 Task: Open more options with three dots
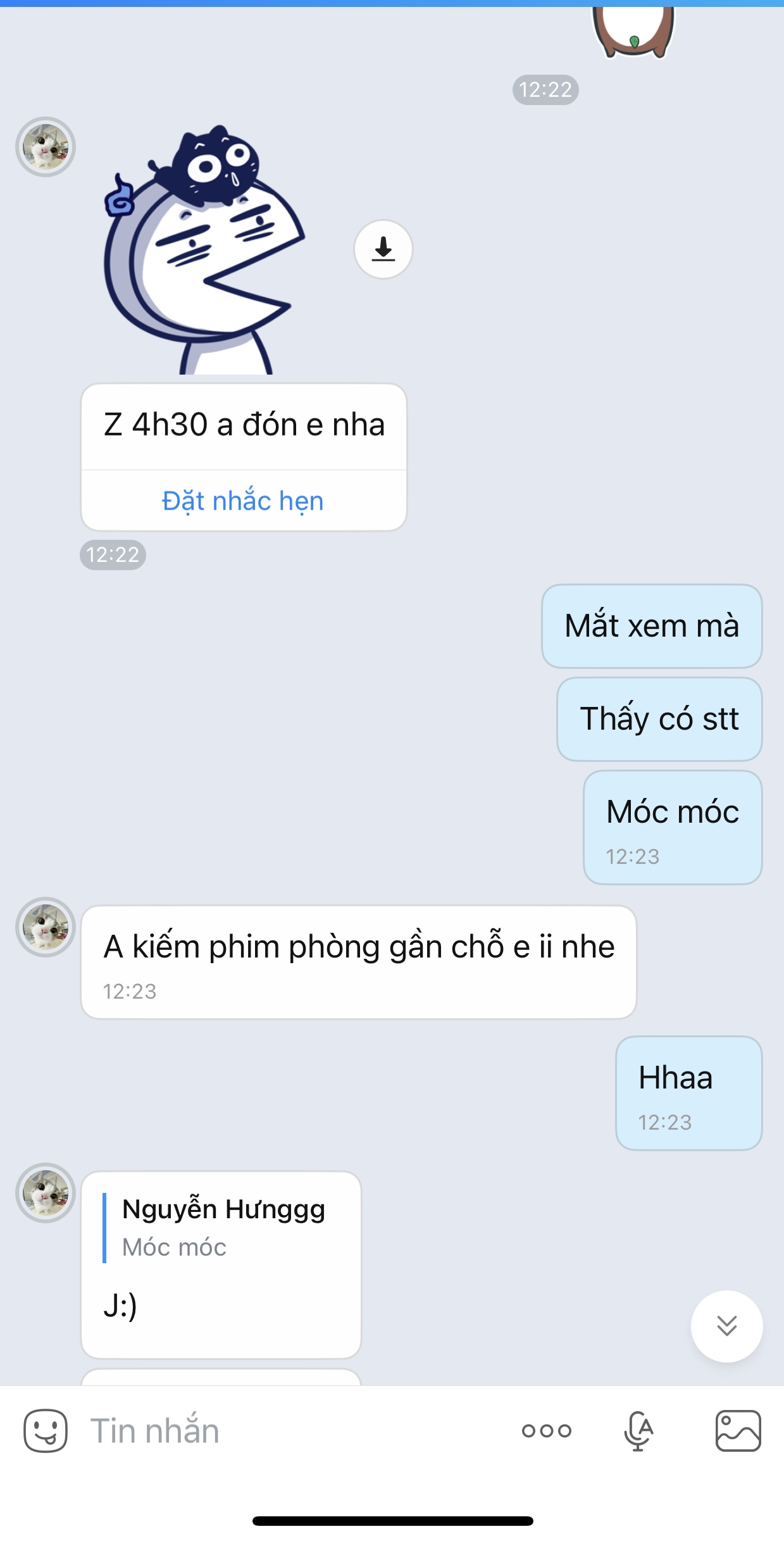pos(547,1431)
